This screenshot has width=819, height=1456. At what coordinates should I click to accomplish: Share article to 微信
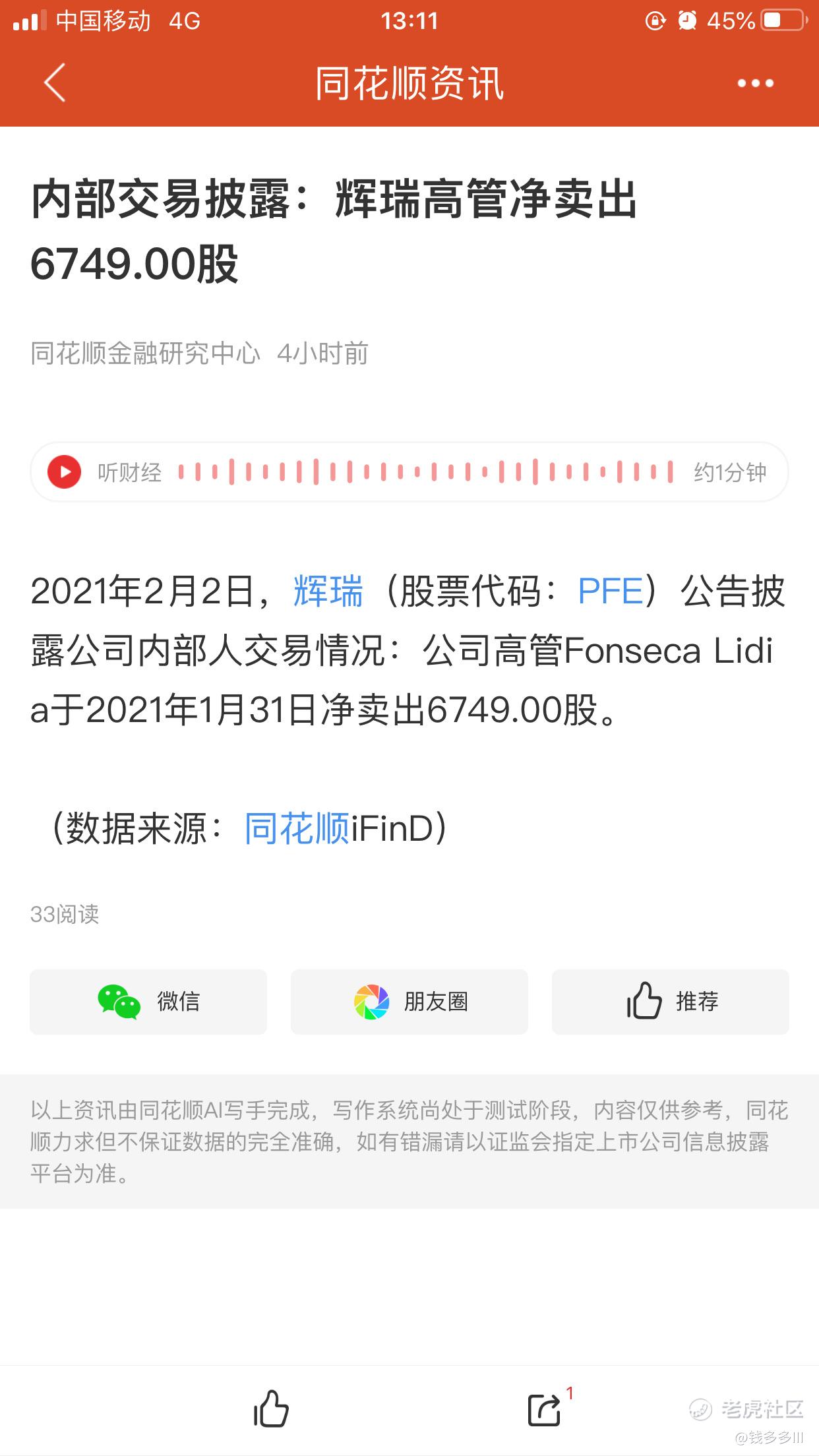148,1002
